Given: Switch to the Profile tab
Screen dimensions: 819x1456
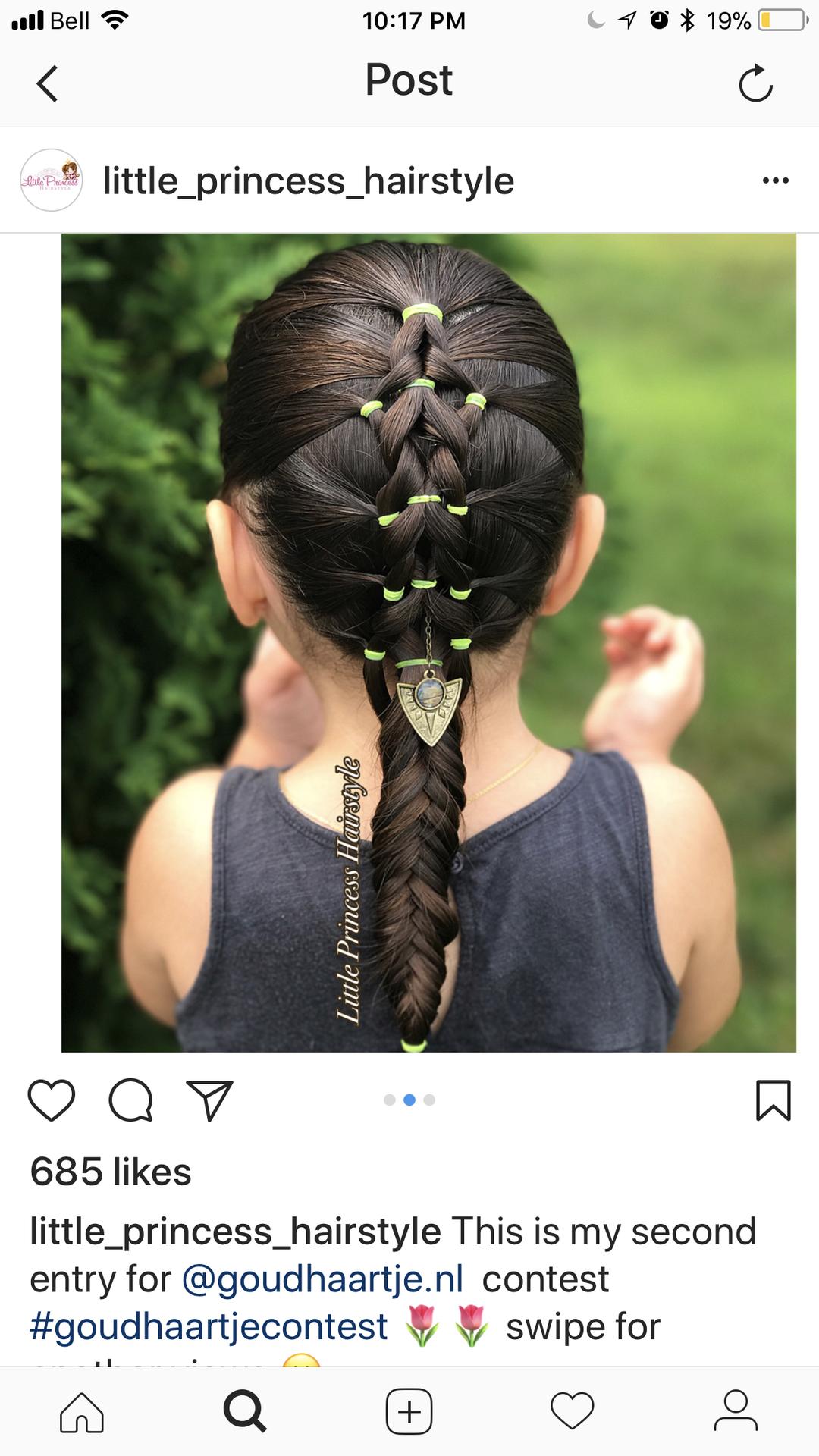Looking at the screenshot, I should (736, 1410).
